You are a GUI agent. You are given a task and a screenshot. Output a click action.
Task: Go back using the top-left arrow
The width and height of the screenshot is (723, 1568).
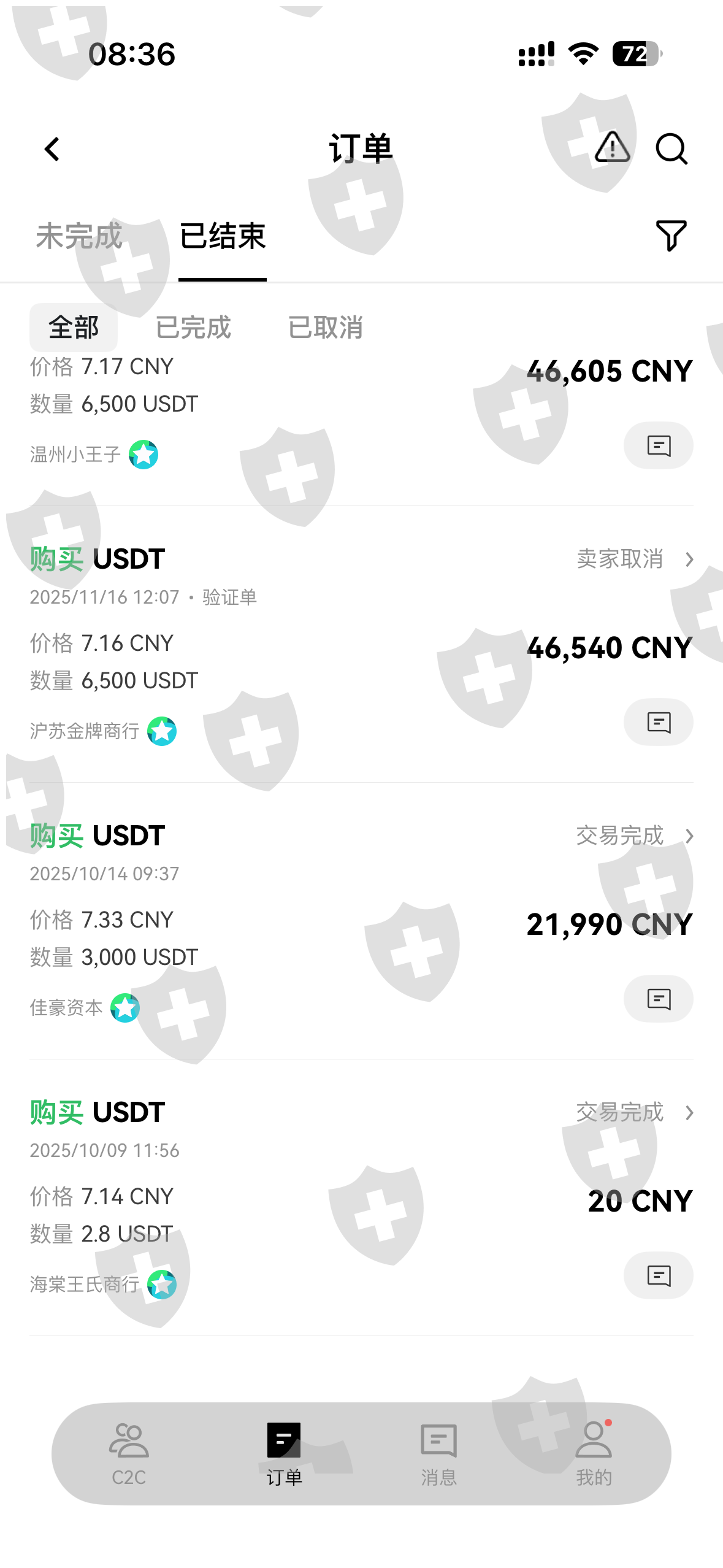click(53, 149)
